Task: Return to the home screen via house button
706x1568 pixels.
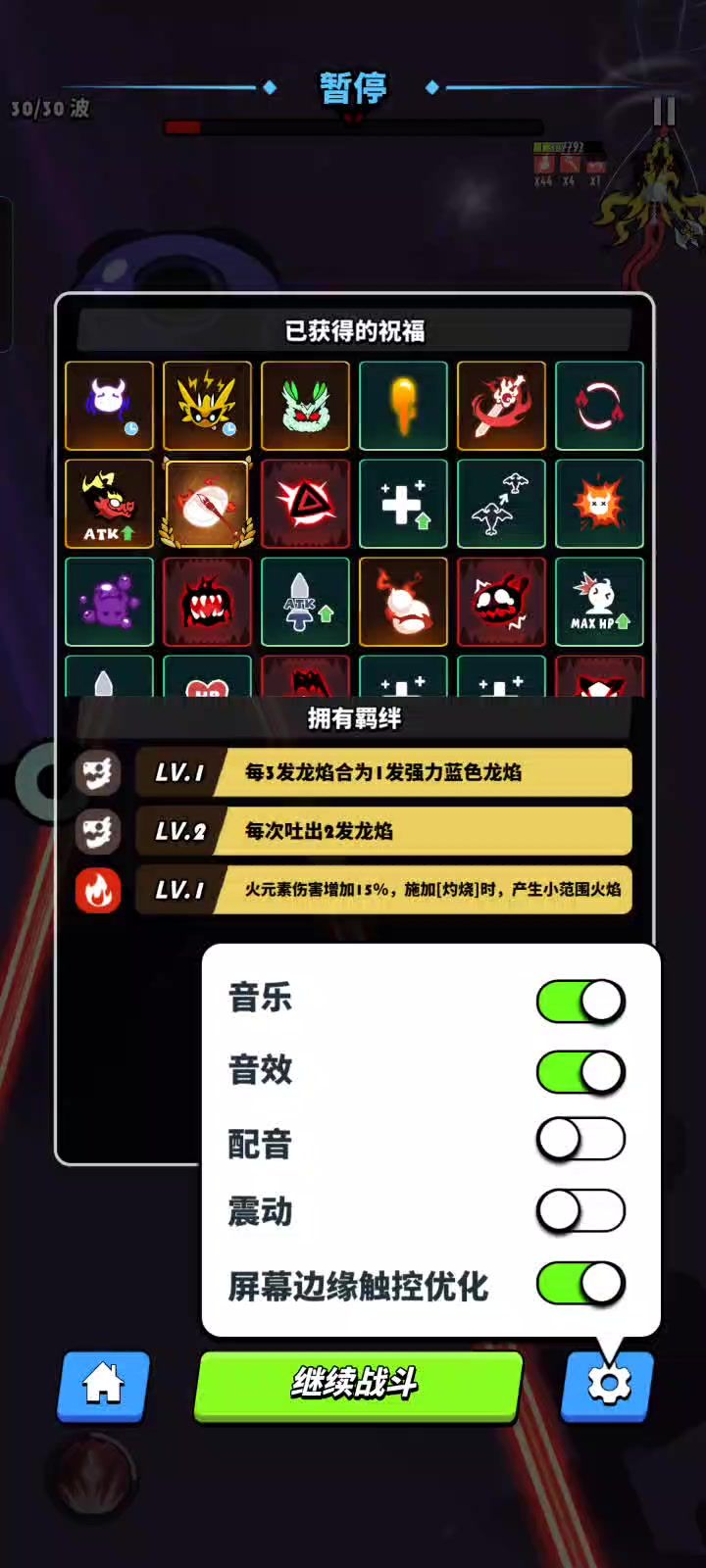Action: pyautogui.click(x=103, y=1385)
